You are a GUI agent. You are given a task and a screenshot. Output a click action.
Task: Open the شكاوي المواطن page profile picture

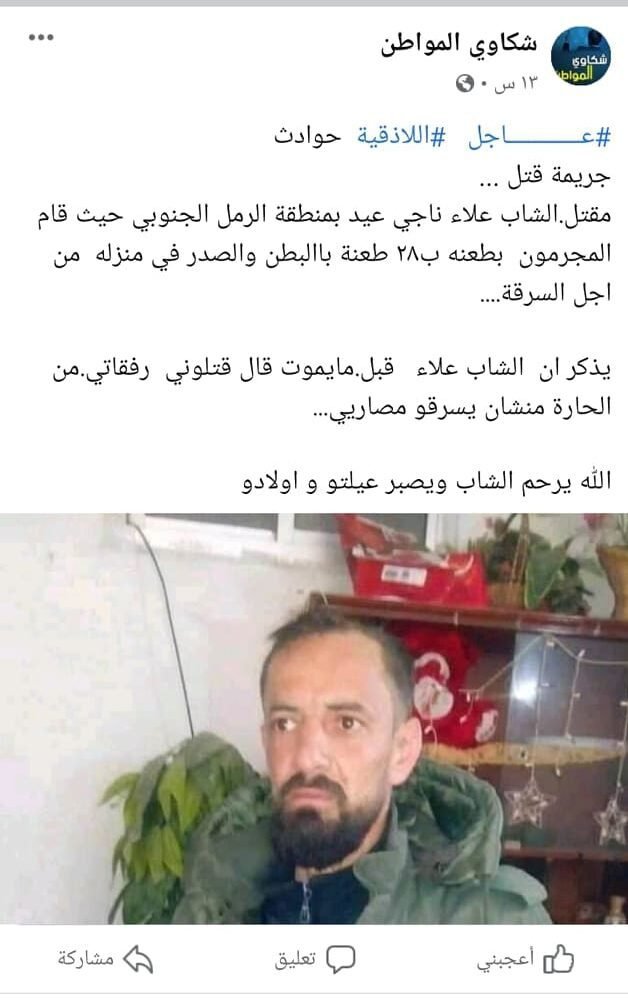click(583, 56)
